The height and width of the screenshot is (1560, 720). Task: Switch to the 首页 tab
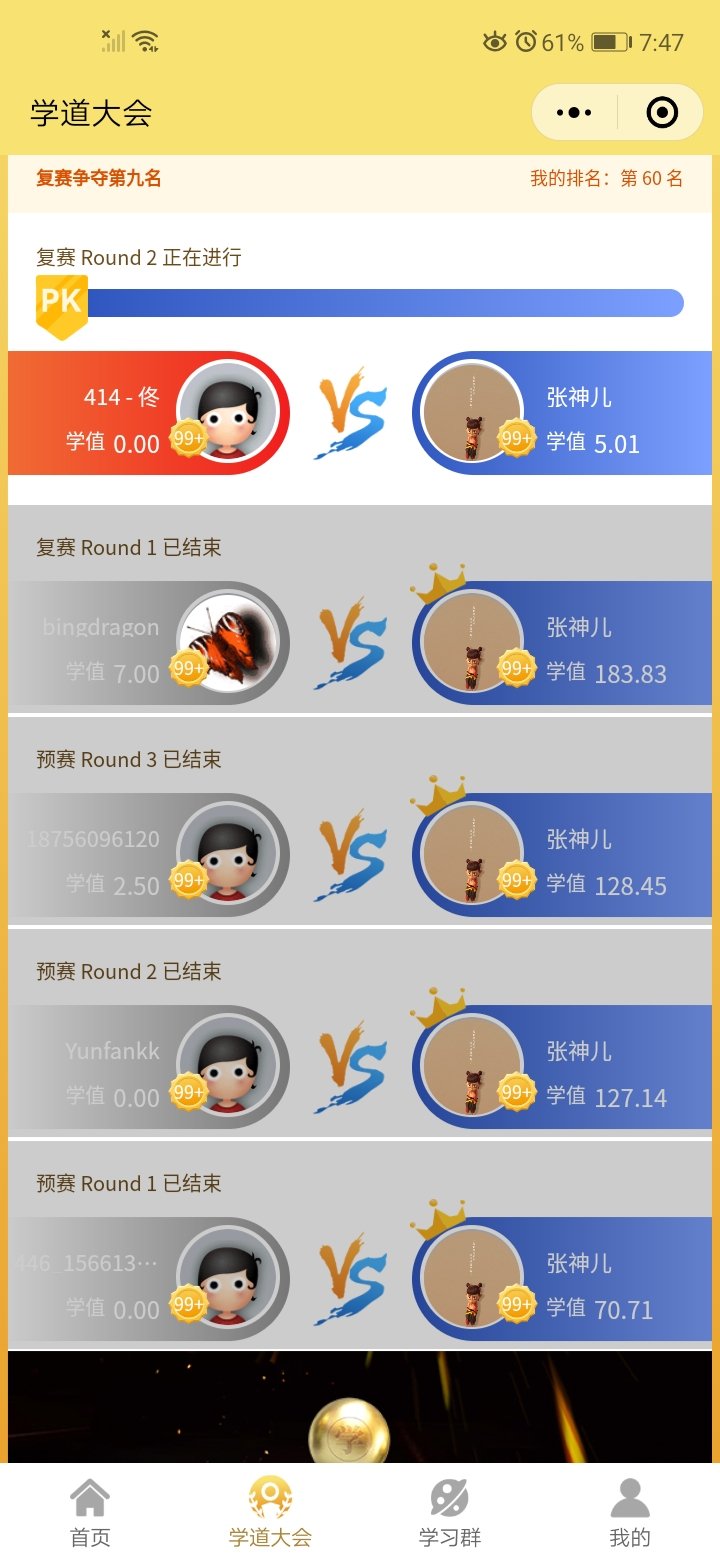(x=90, y=1514)
